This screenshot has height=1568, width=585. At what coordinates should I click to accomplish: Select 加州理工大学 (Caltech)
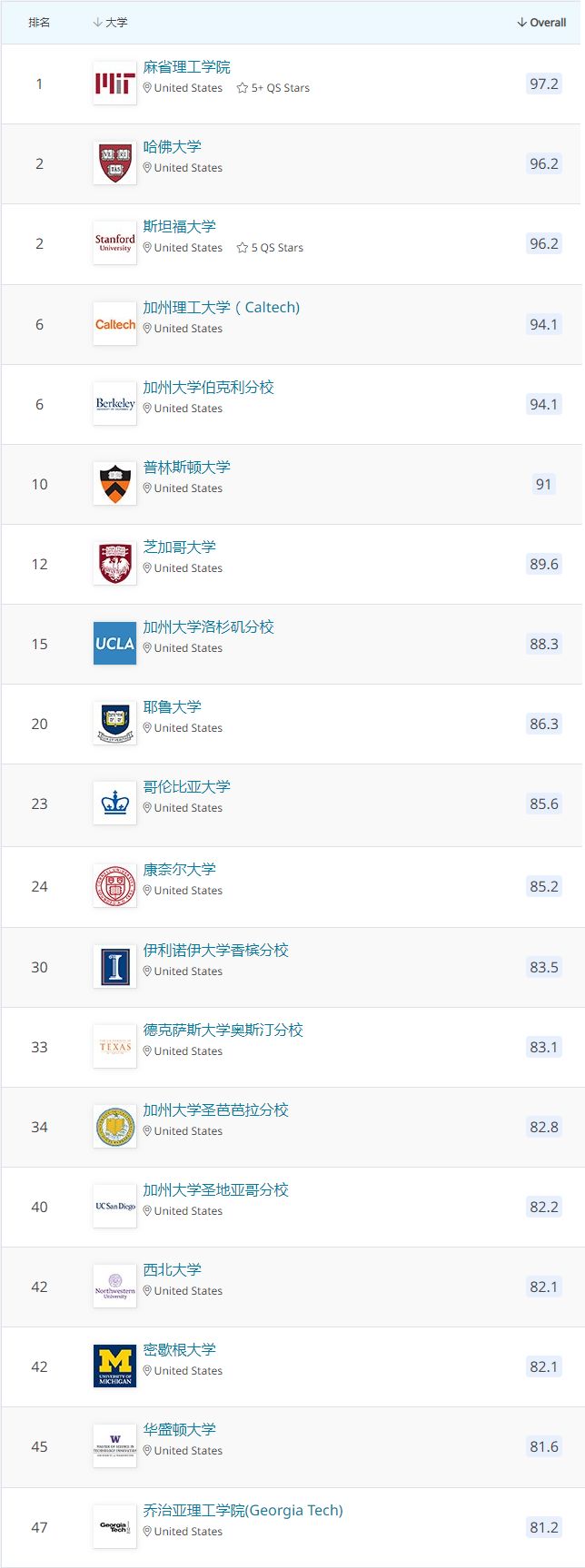221,308
